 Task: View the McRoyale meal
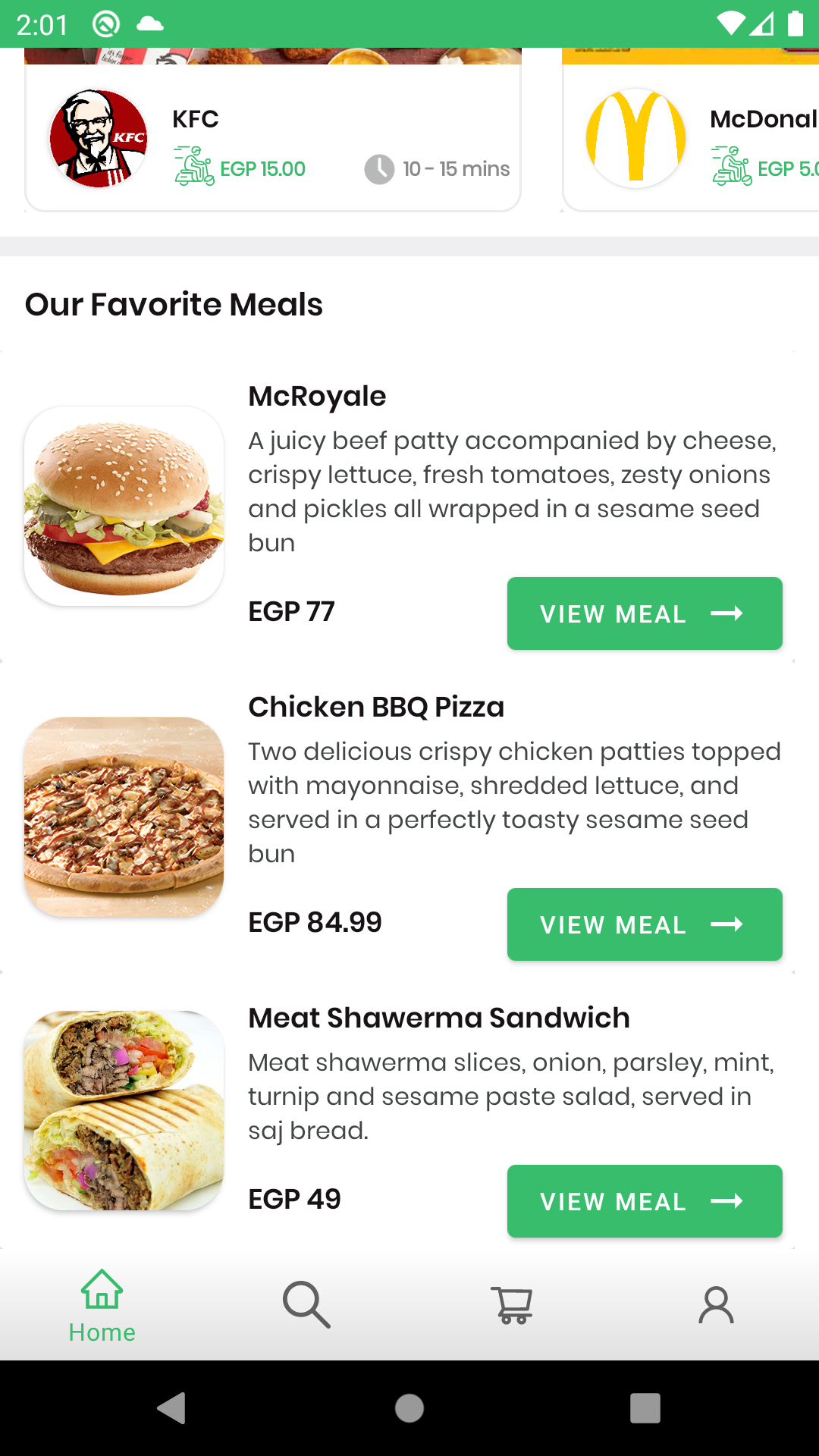tap(645, 613)
